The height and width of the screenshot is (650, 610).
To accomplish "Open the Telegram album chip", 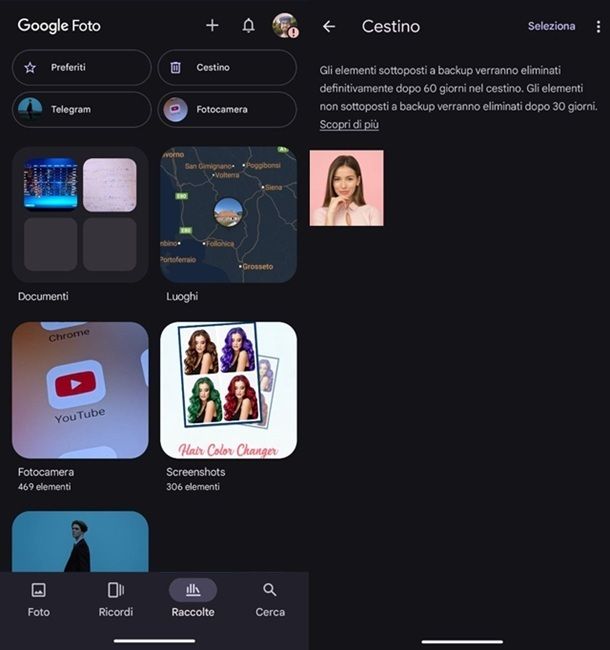I will [x=81, y=109].
